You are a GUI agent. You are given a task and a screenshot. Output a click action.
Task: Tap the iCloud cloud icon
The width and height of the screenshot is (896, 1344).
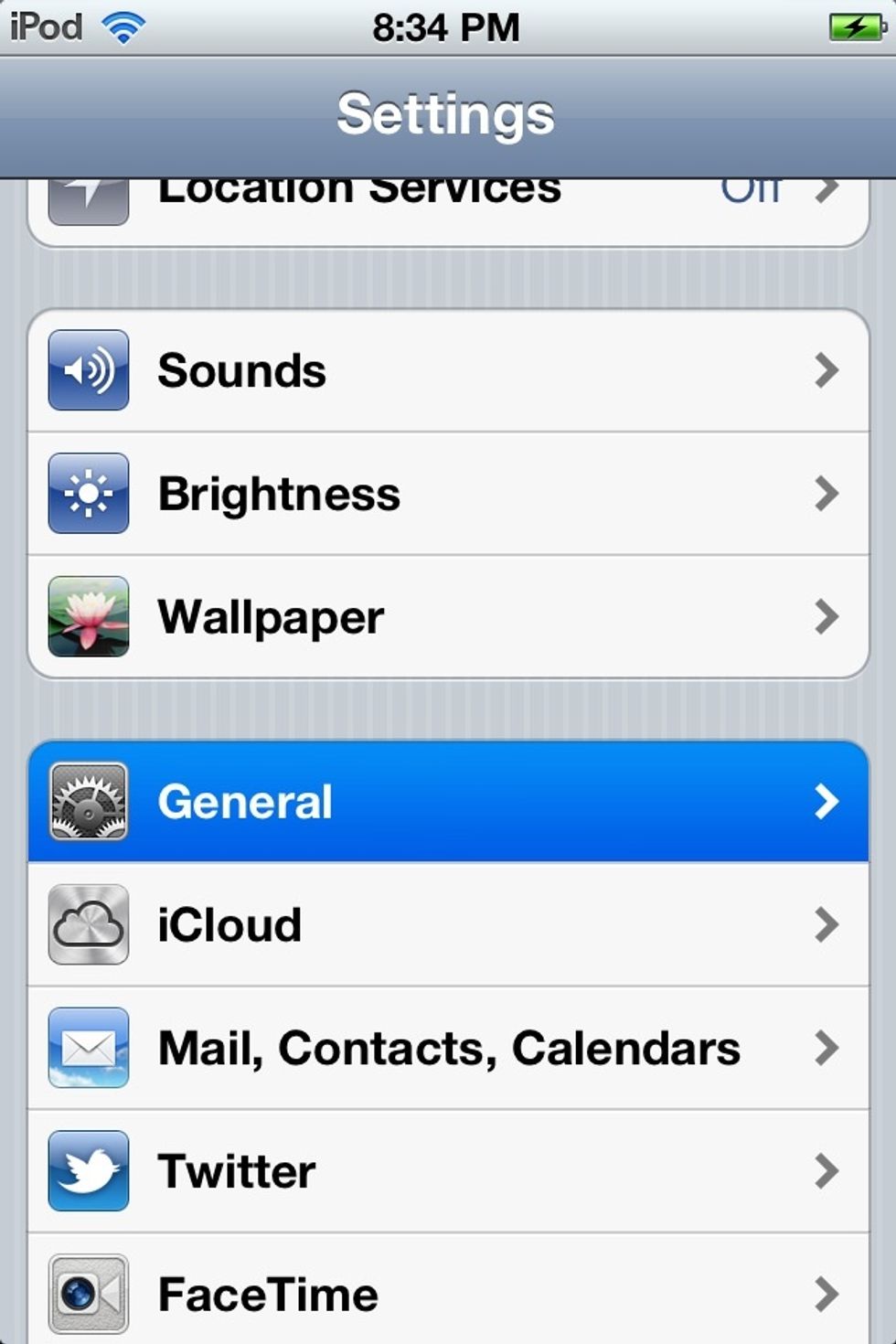[x=88, y=924]
